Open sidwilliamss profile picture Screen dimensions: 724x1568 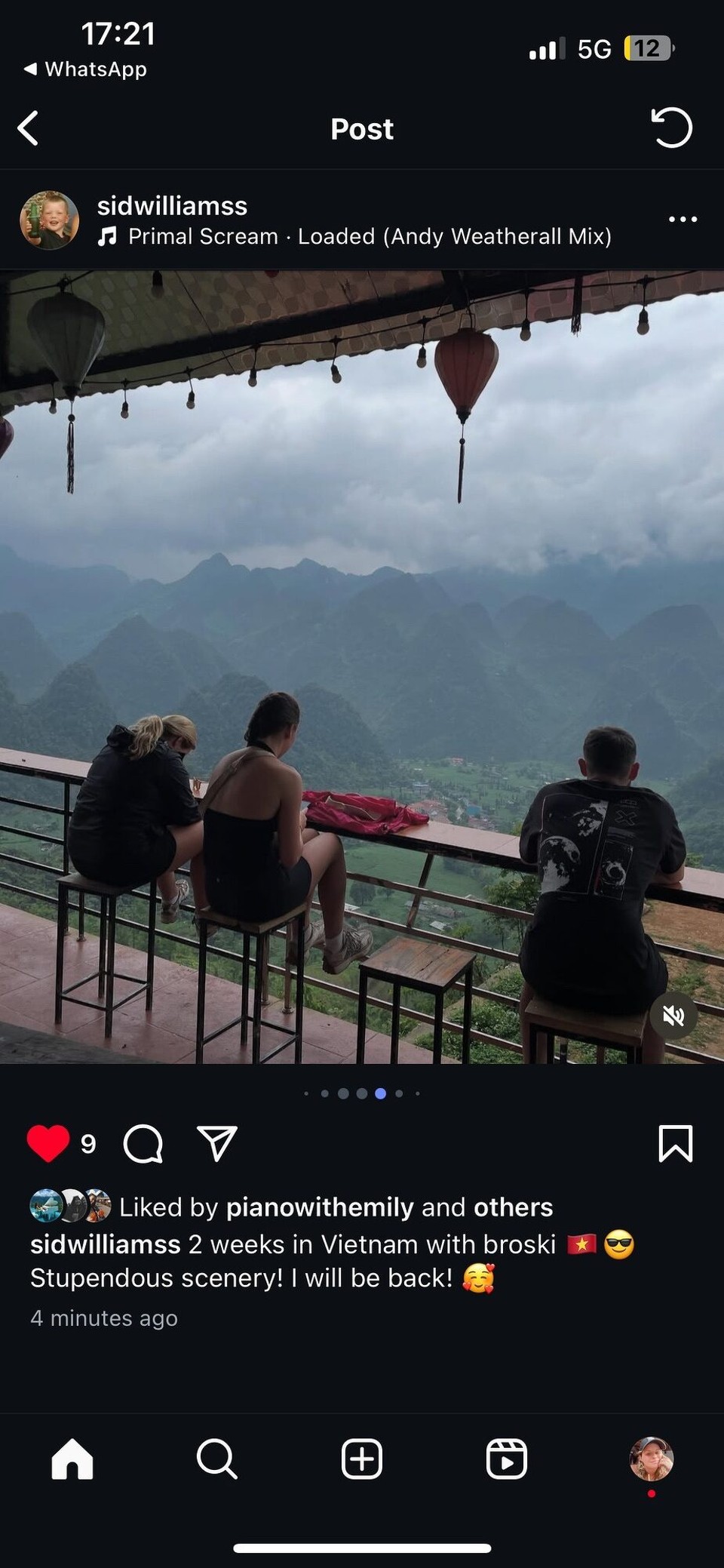49,220
